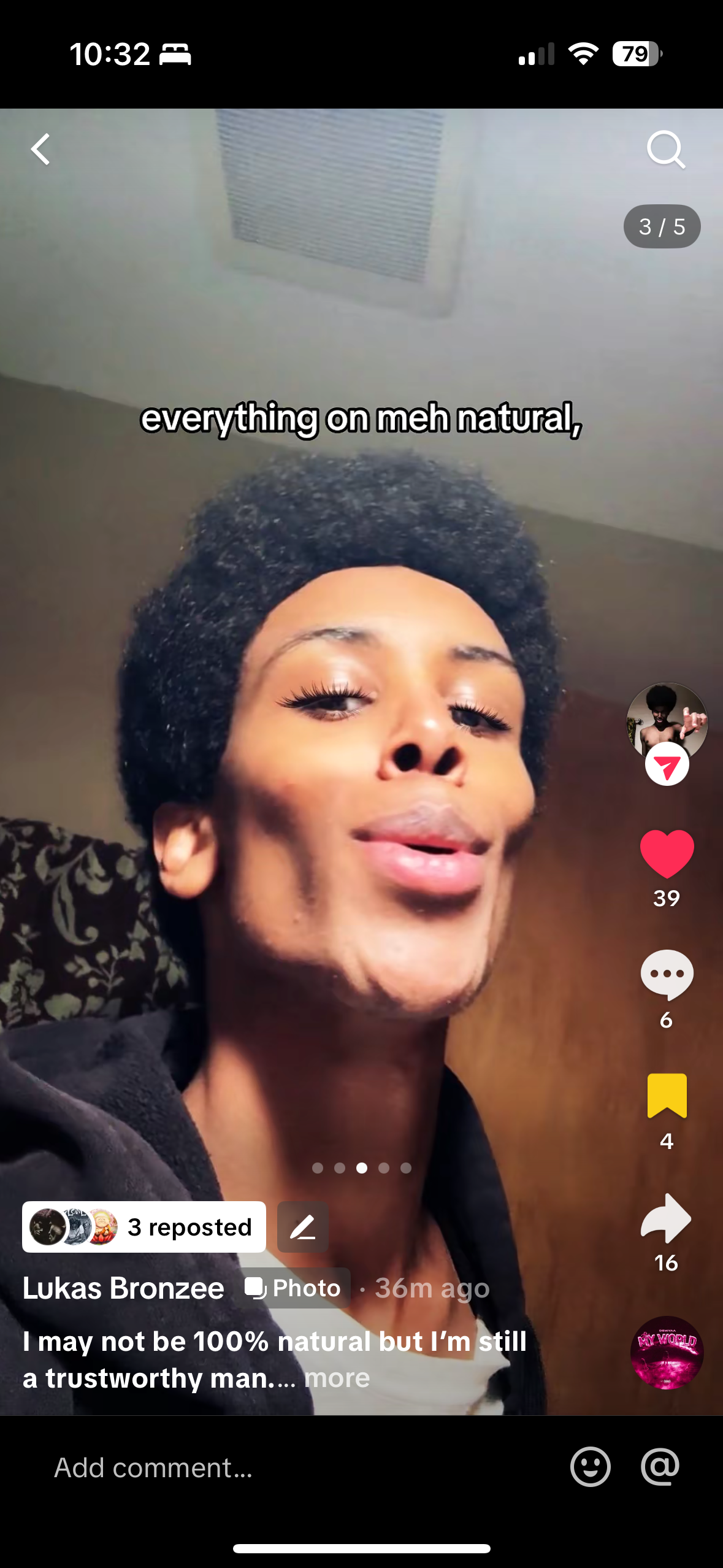723x1568 pixels.
Task: Mention someone with the @ icon
Action: 660,1467
